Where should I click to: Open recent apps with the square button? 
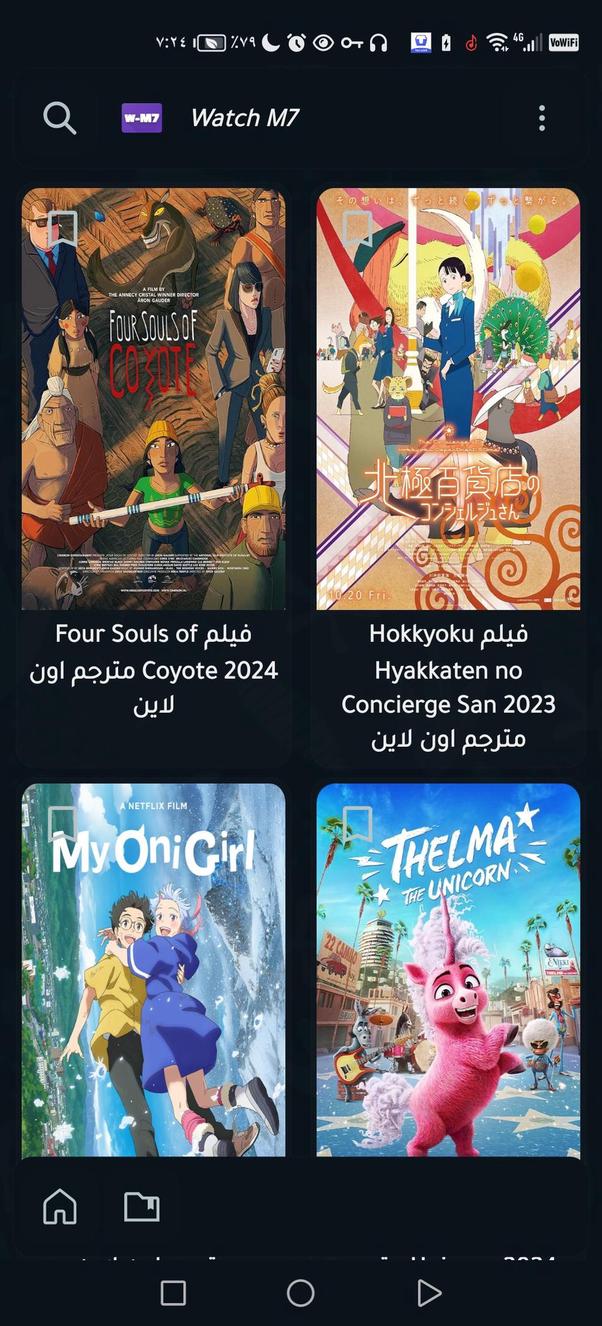(x=173, y=1293)
